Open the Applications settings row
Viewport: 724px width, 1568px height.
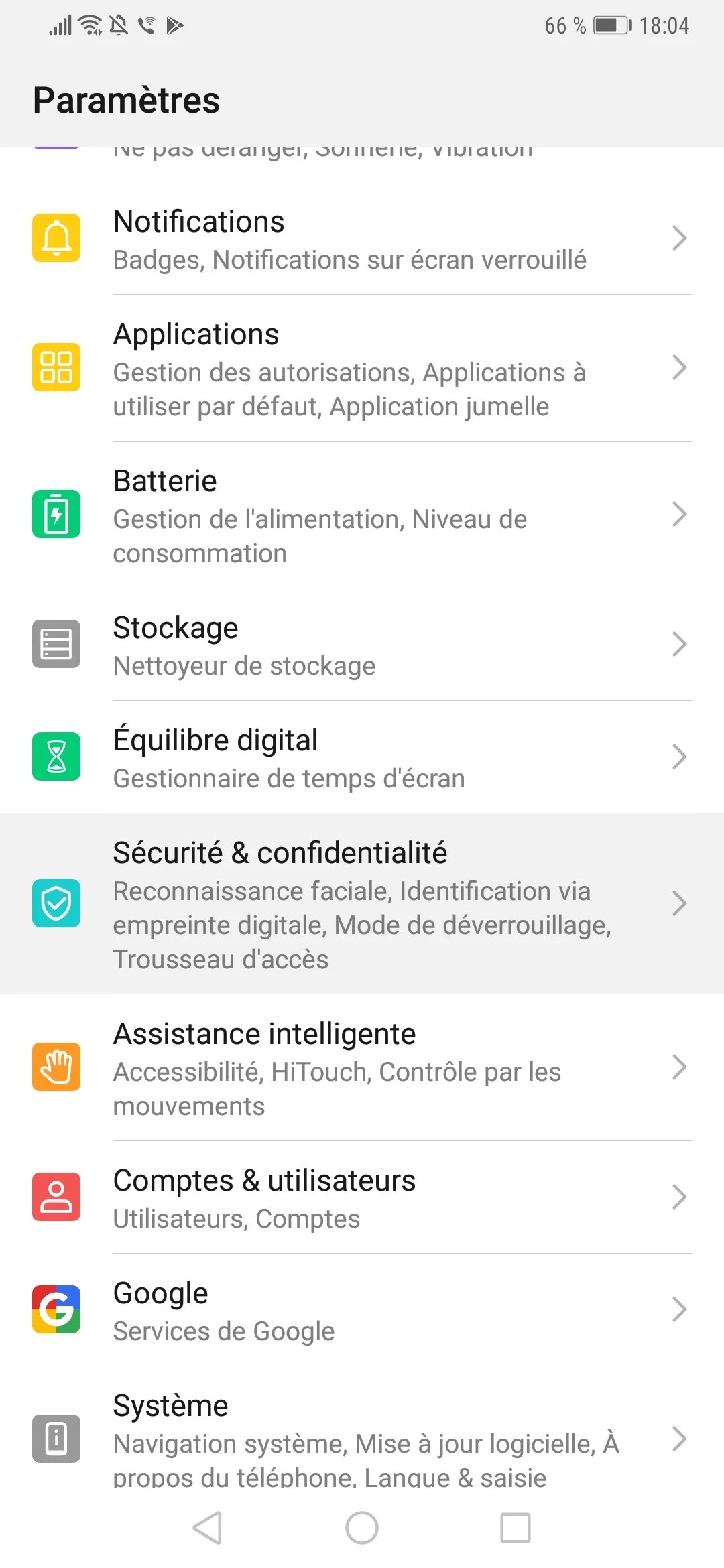[x=362, y=368]
